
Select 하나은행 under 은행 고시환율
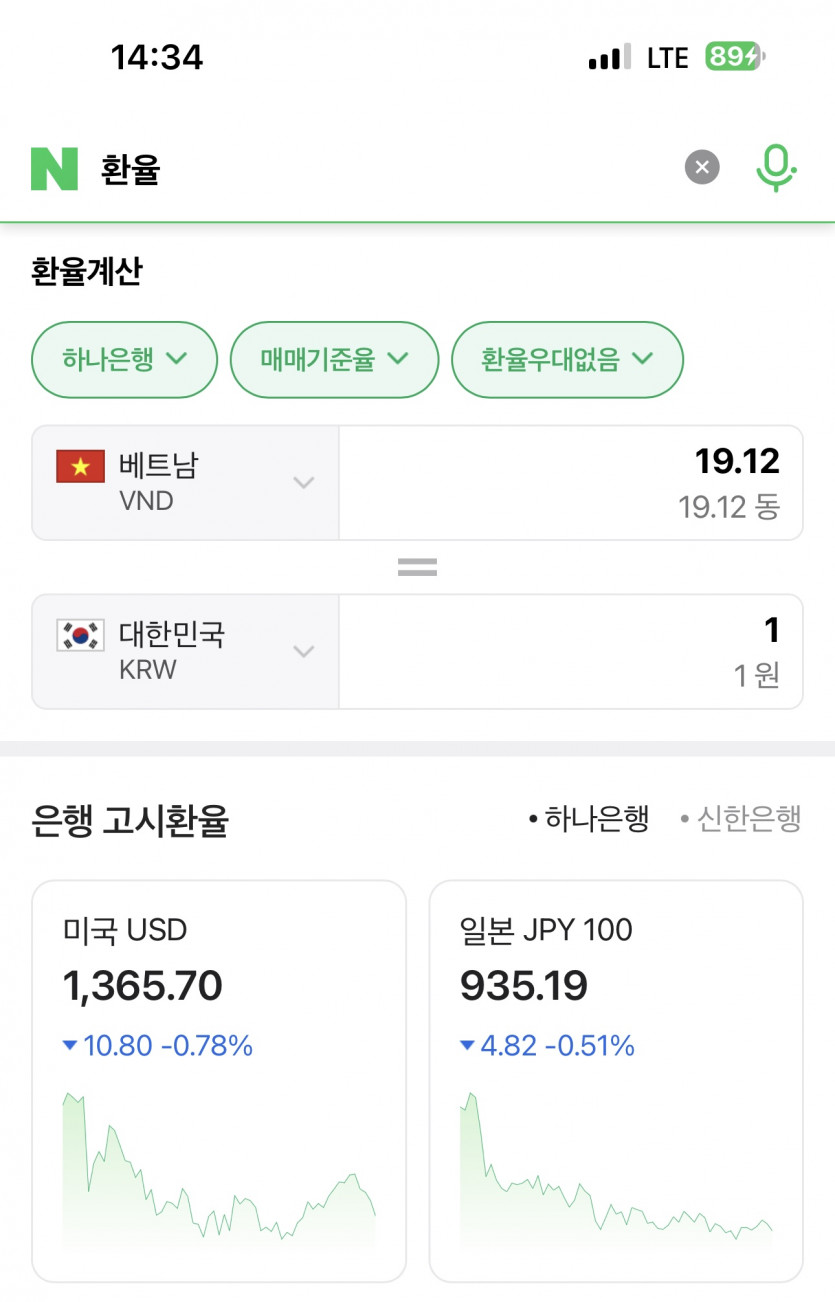click(590, 821)
